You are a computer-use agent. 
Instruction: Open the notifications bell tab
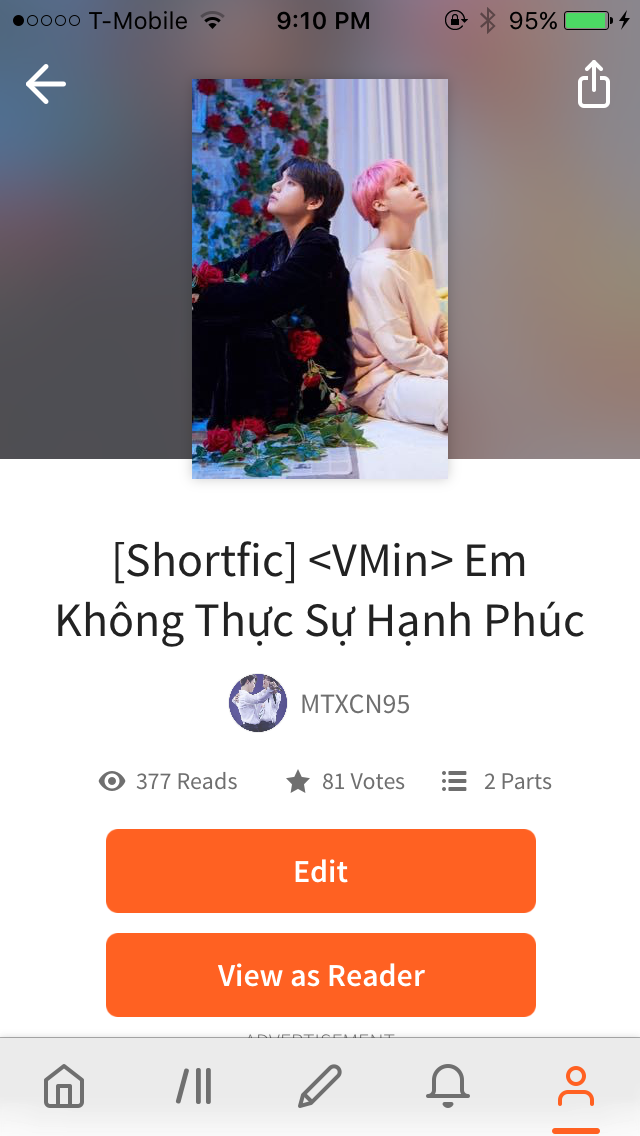[447, 1086]
